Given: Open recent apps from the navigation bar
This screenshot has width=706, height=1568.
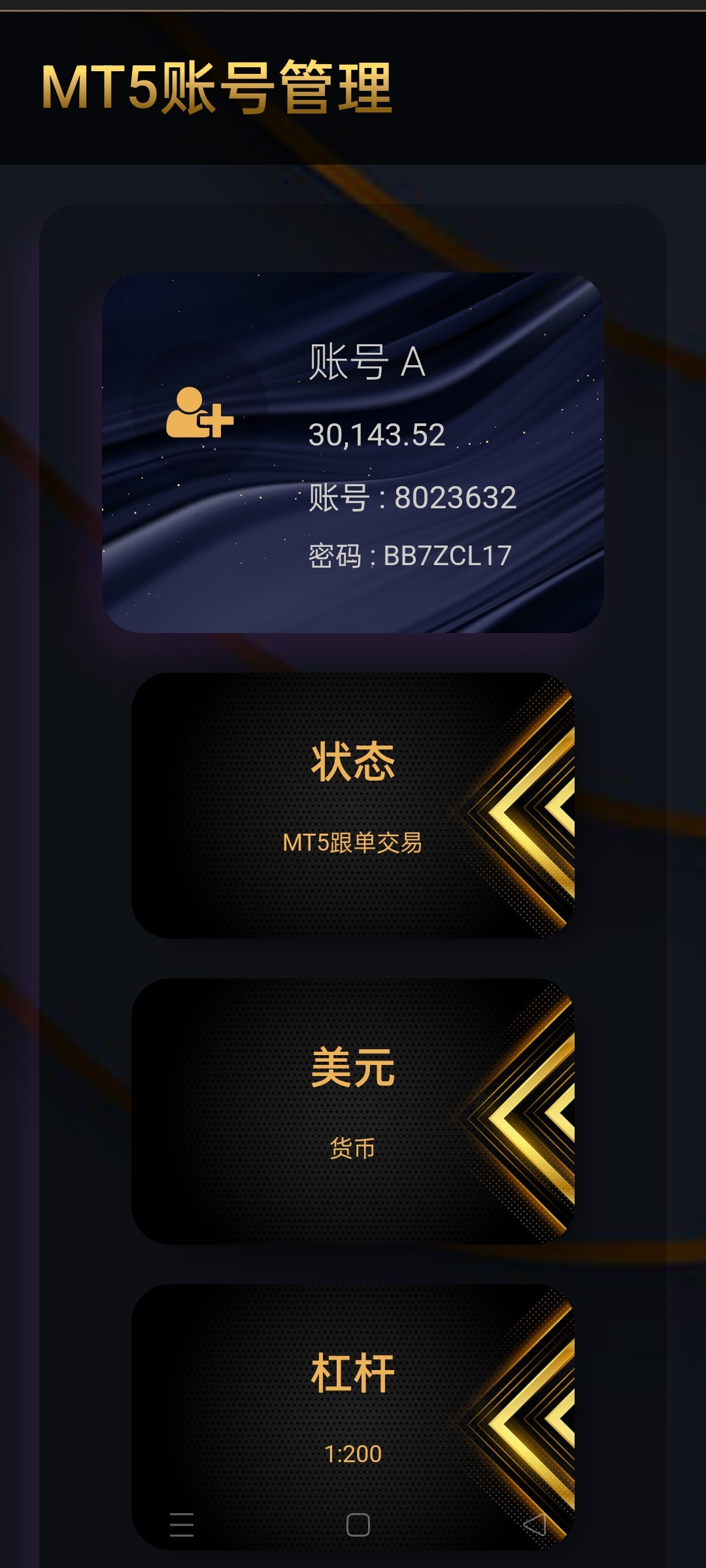Looking at the screenshot, I should [181, 1525].
